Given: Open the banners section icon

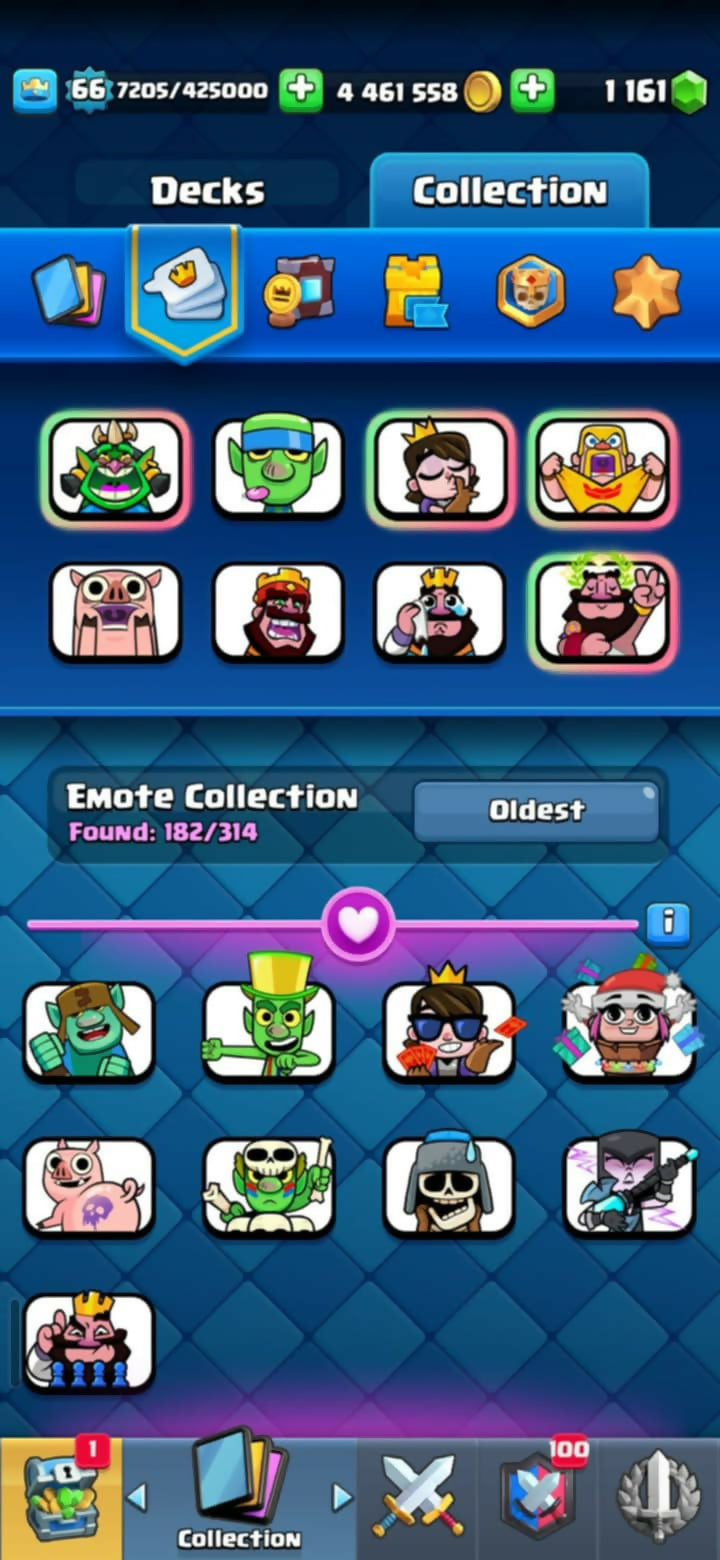Looking at the screenshot, I should [x=298, y=290].
